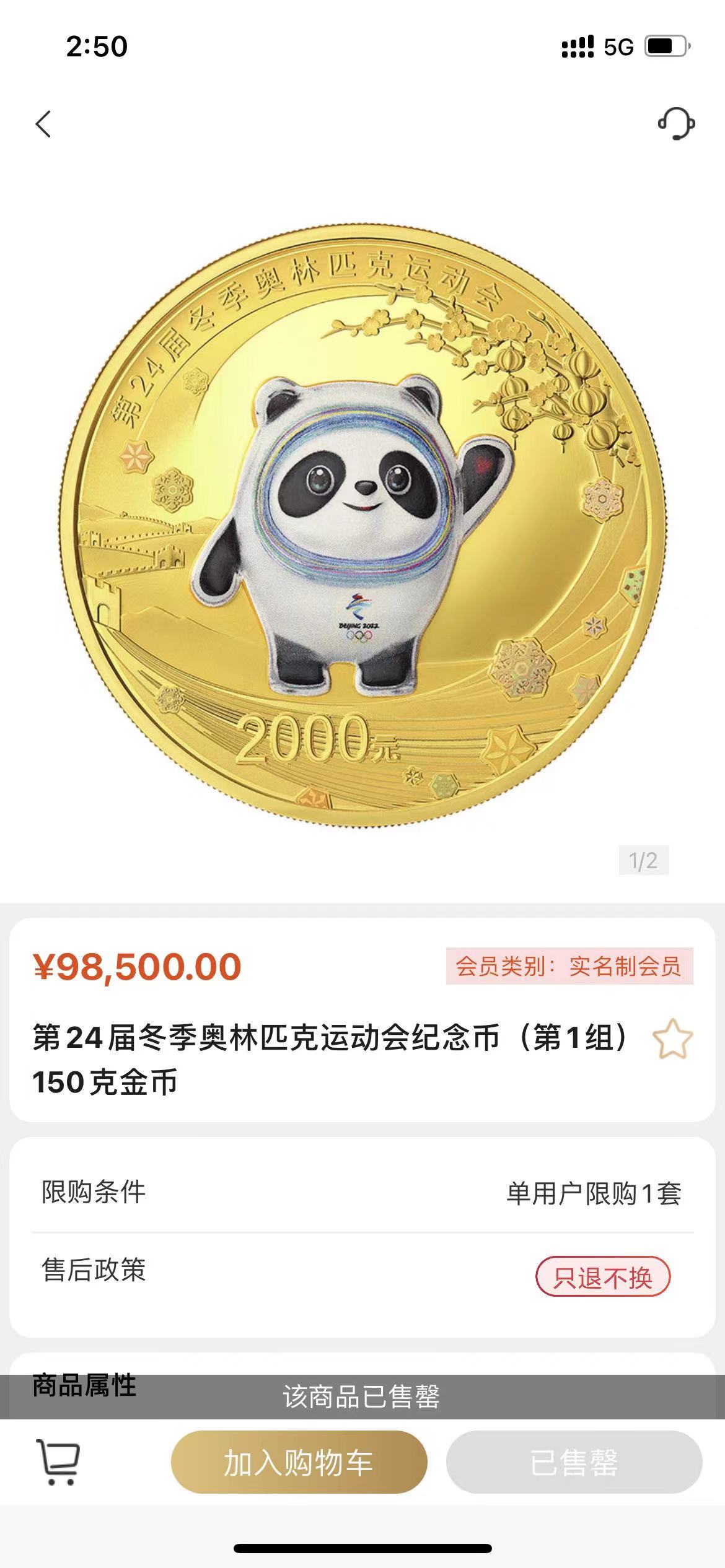This screenshot has width=725, height=1568.
Task: Tap the greyed-out 已售罄 button
Action: pos(574,1463)
